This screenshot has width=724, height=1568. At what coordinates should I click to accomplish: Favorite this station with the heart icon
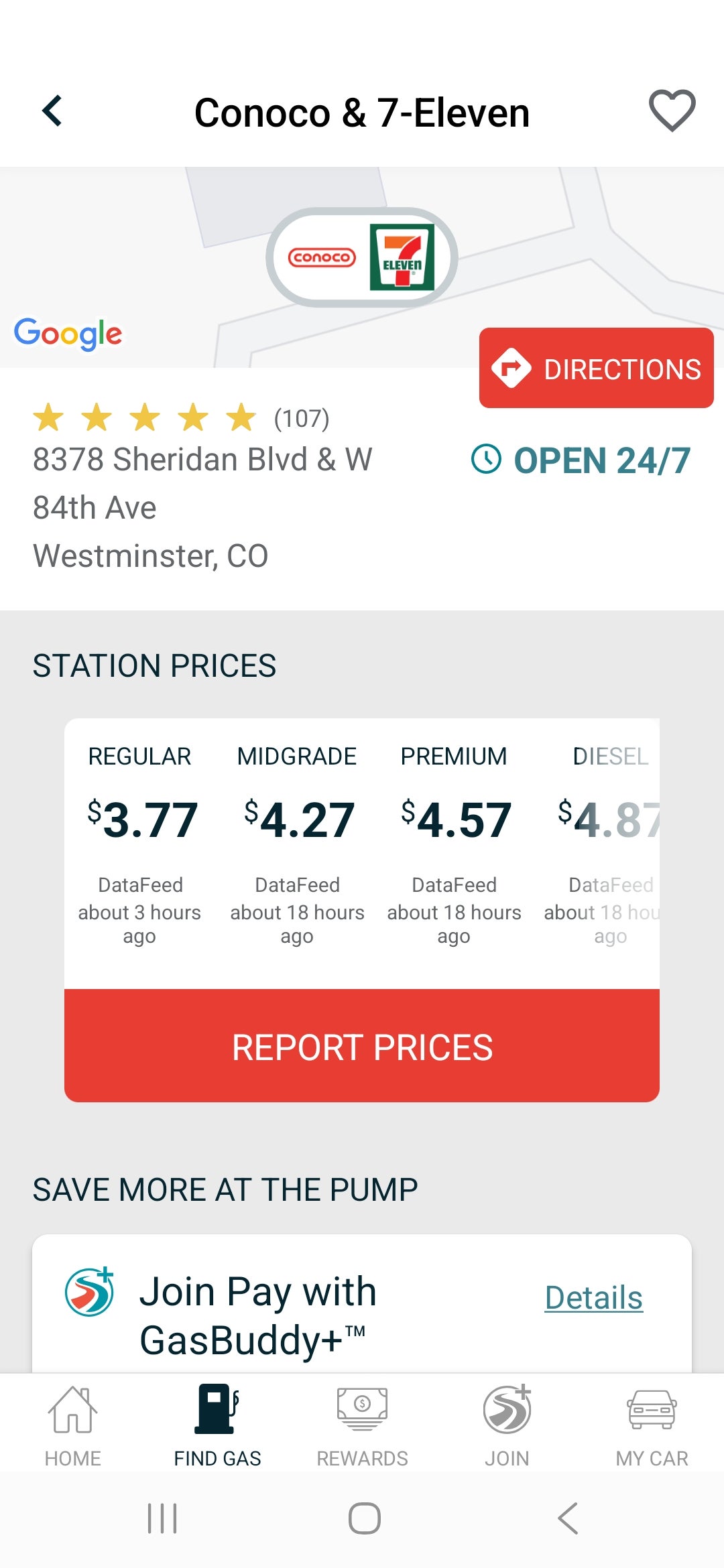point(672,111)
